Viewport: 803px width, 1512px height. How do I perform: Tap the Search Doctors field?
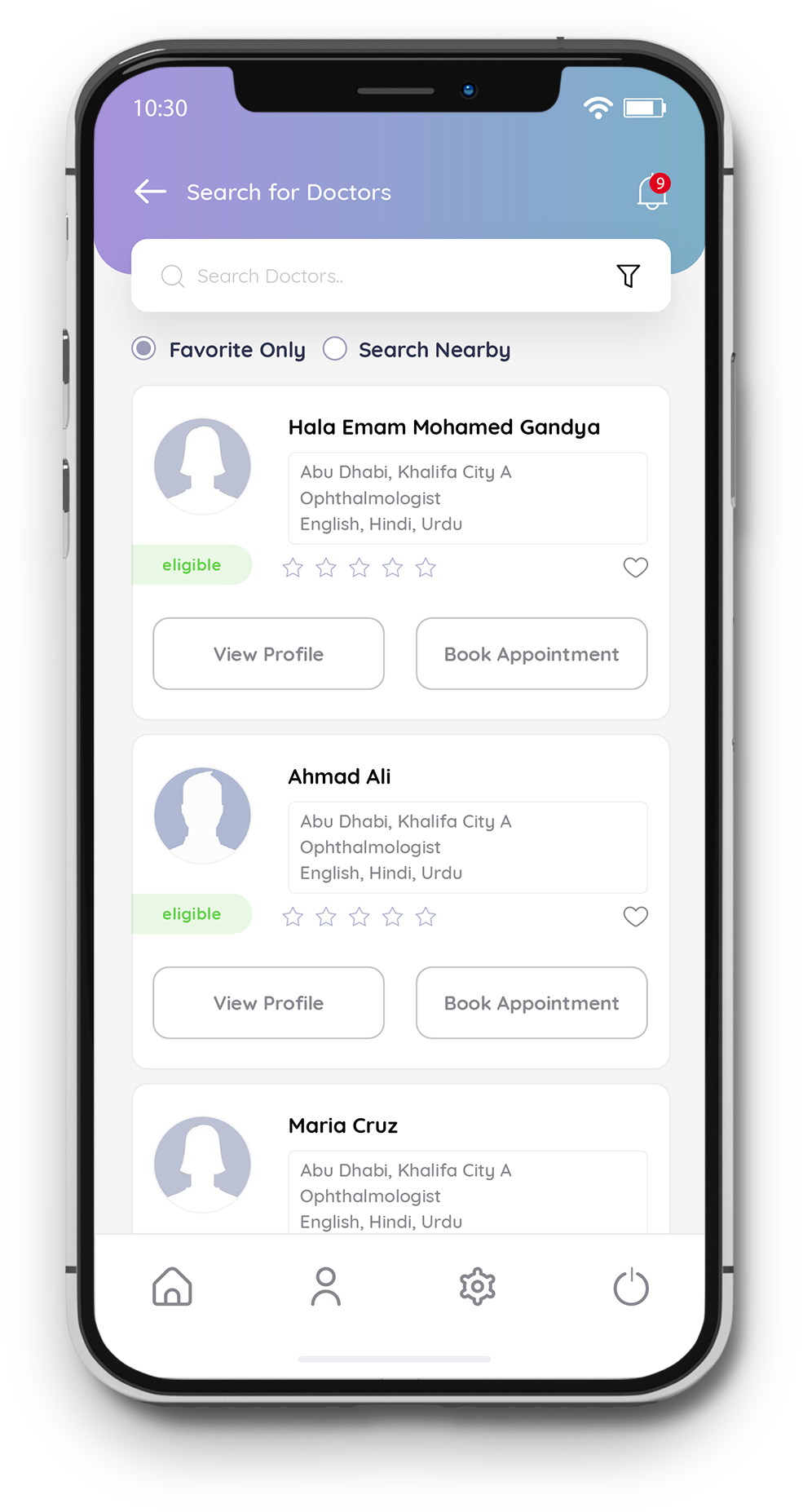[367, 276]
